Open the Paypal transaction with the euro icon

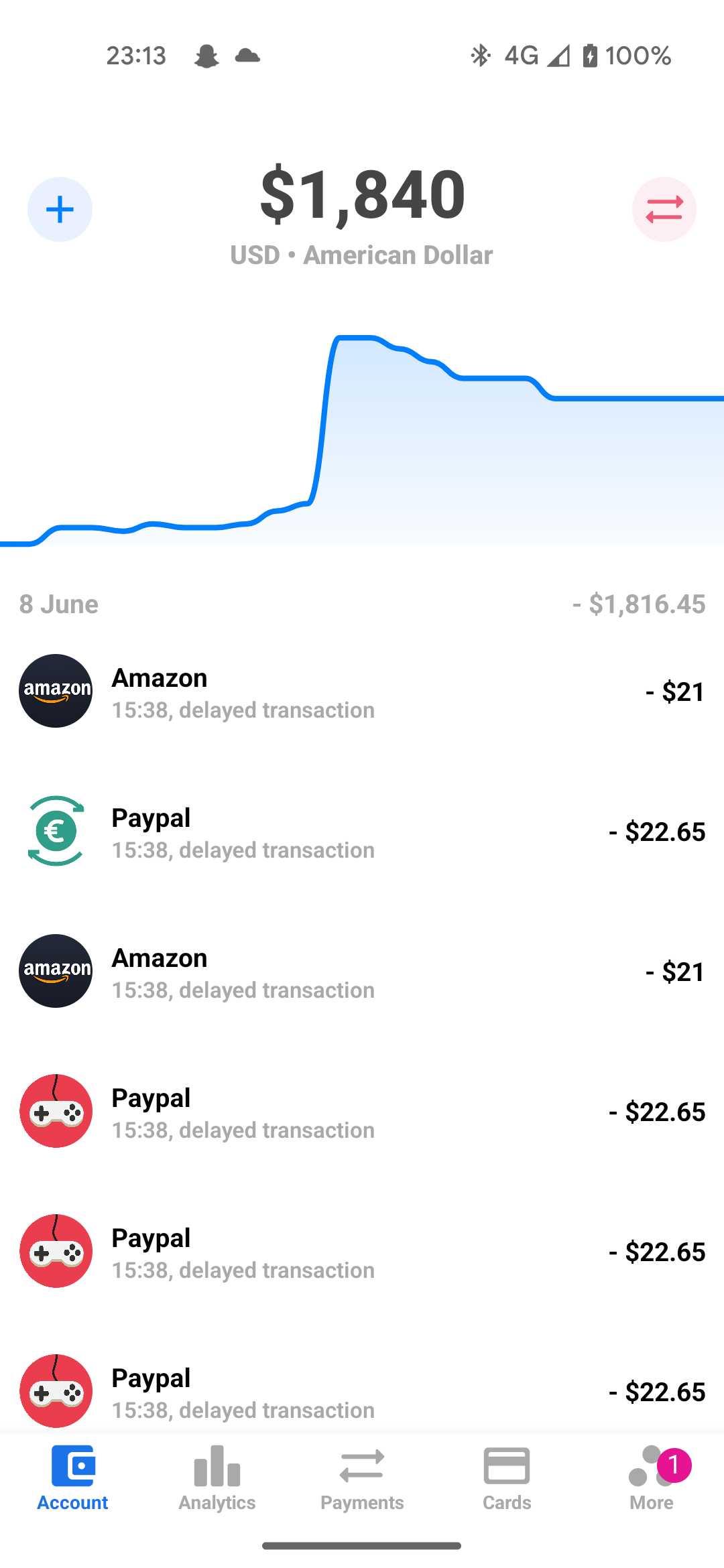point(362,832)
